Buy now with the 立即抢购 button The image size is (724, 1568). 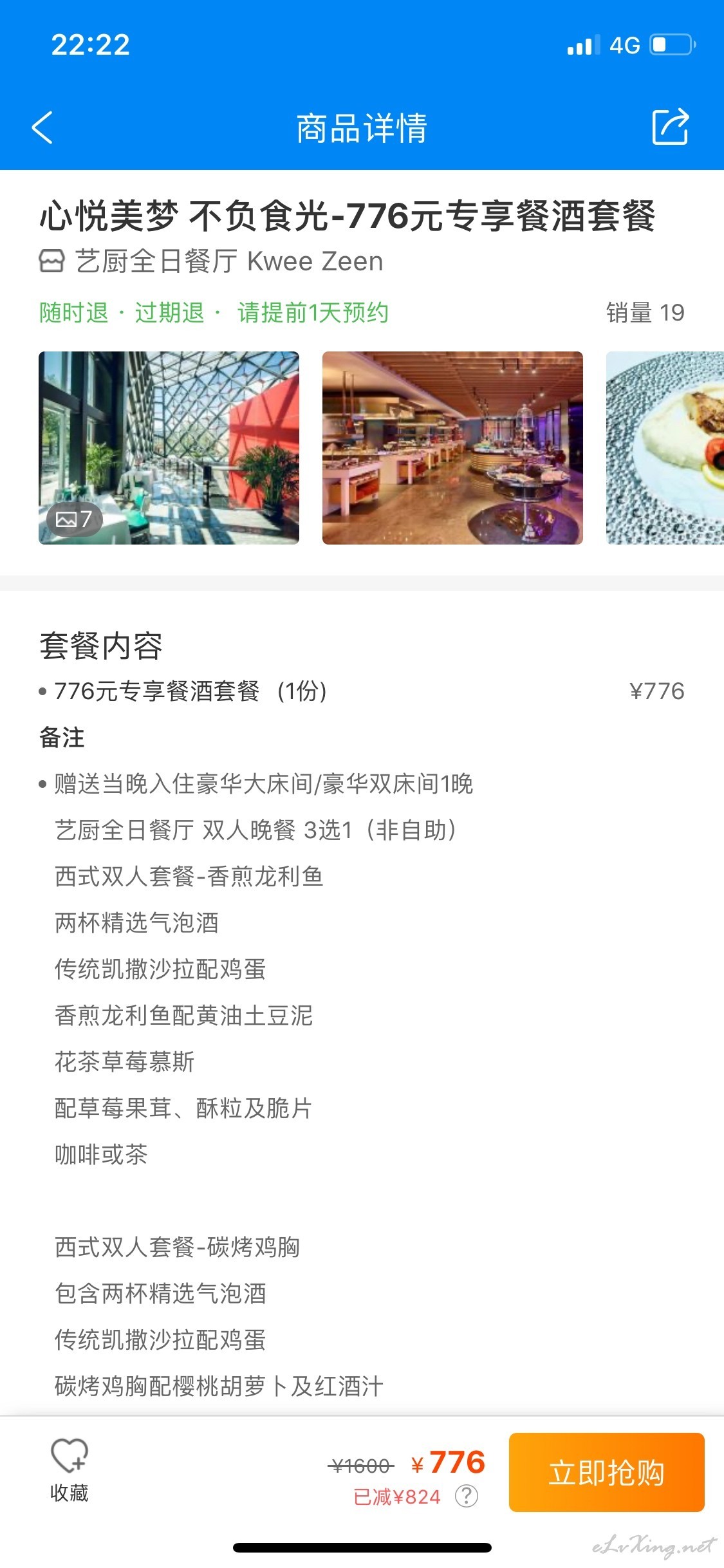pyautogui.click(x=606, y=1472)
